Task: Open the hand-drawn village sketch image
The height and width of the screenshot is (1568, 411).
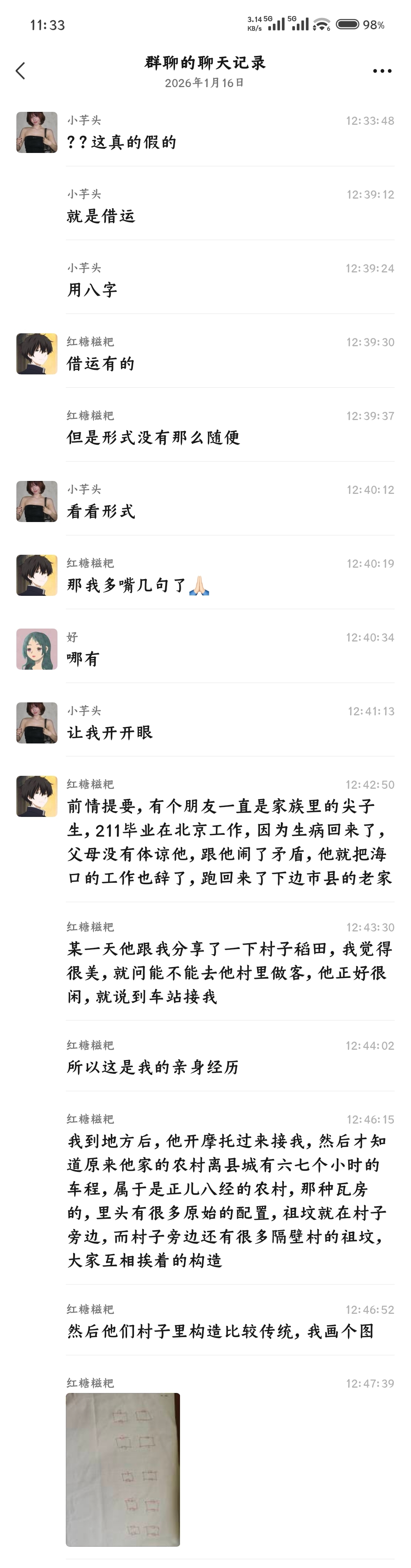Action: [x=123, y=1469]
